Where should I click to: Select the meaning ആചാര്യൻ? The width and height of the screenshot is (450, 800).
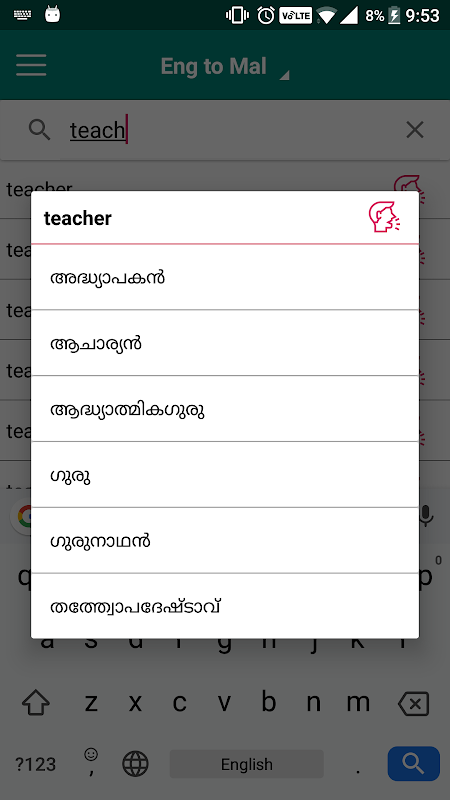click(x=225, y=343)
